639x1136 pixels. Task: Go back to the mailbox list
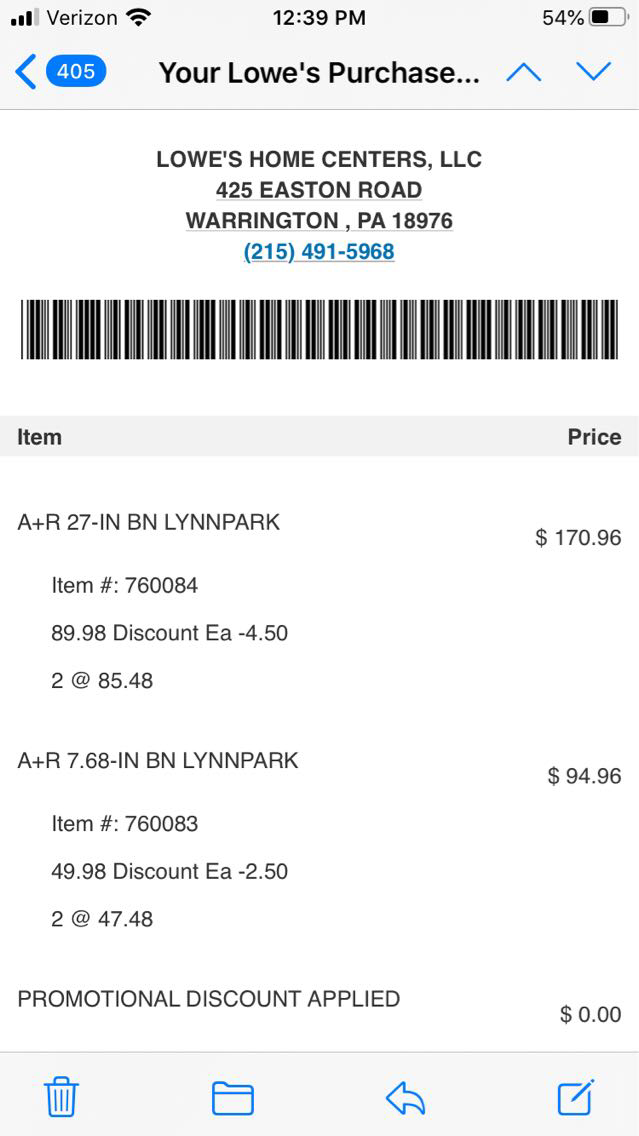pyautogui.click(x=58, y=71)
